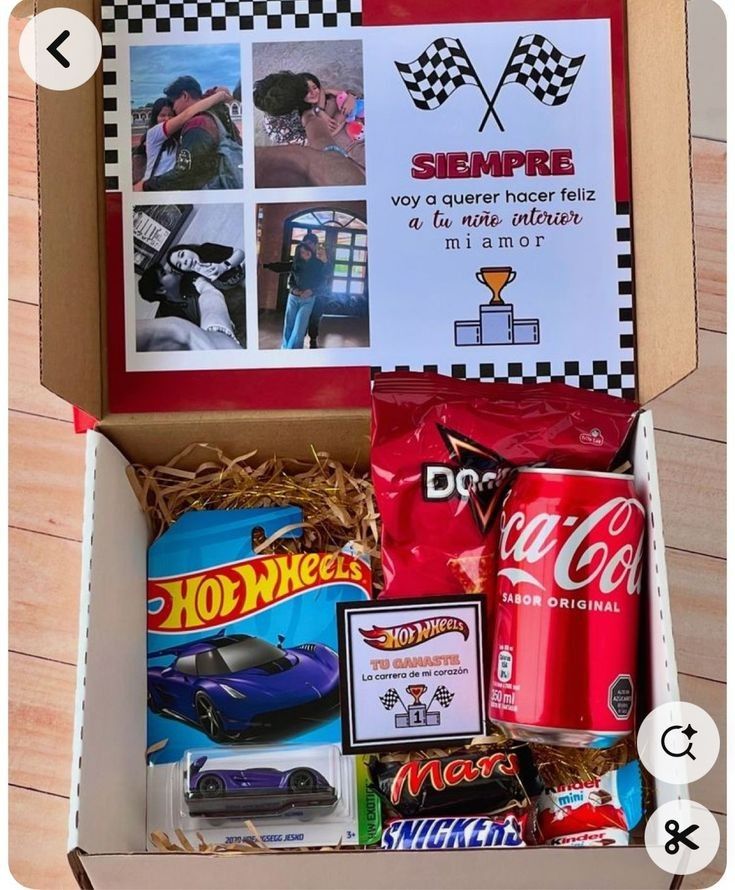The height and width of the screenshot is (890, 735).
Task: Open visual search on this pin
Action: [x=679, y=742]
